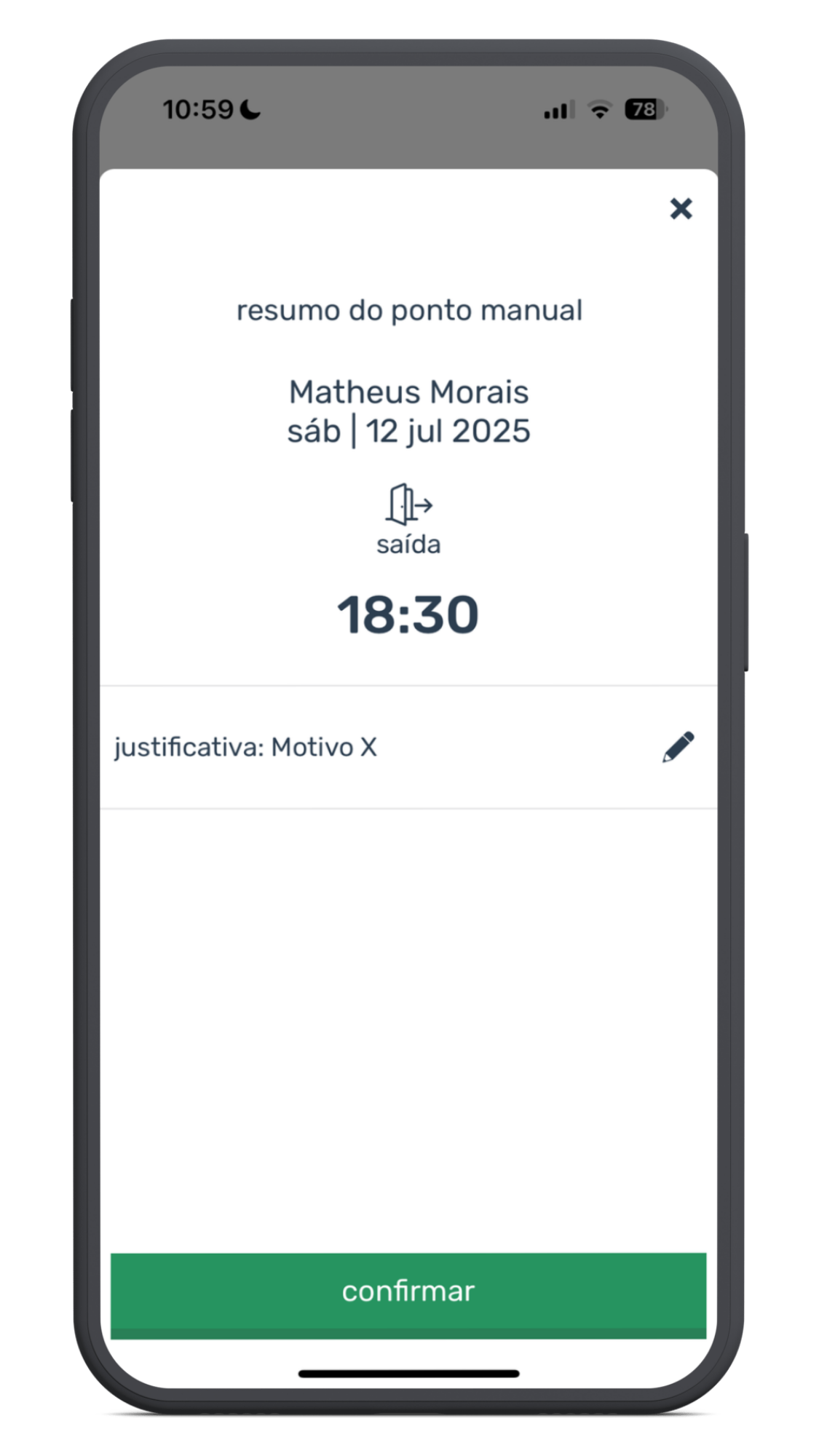Close the resumo do ponto manual sheet
This screenshot has width=819, height=1456.
pos(681,209)
